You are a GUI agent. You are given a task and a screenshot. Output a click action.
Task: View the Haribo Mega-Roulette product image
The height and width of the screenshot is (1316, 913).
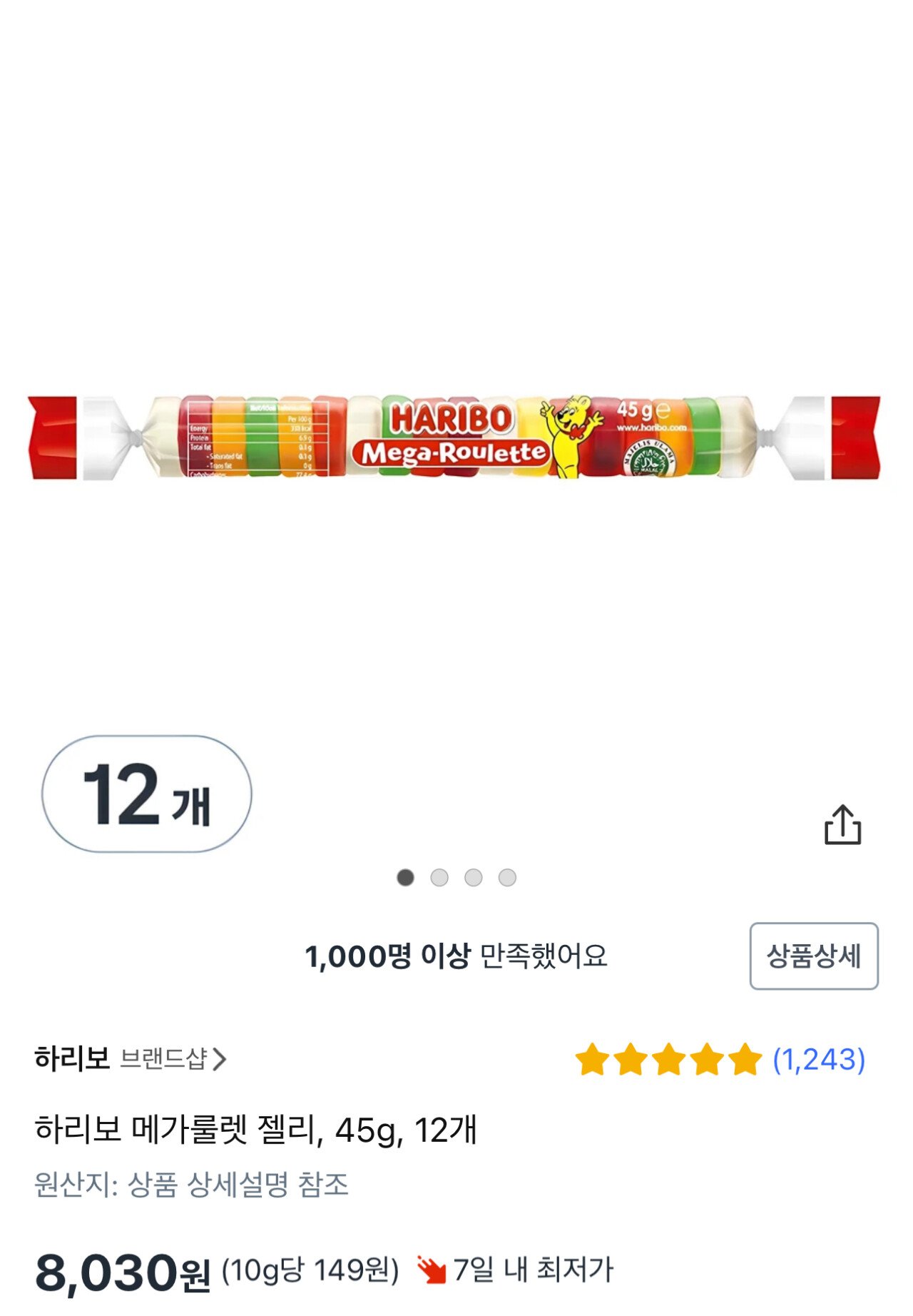454,437
